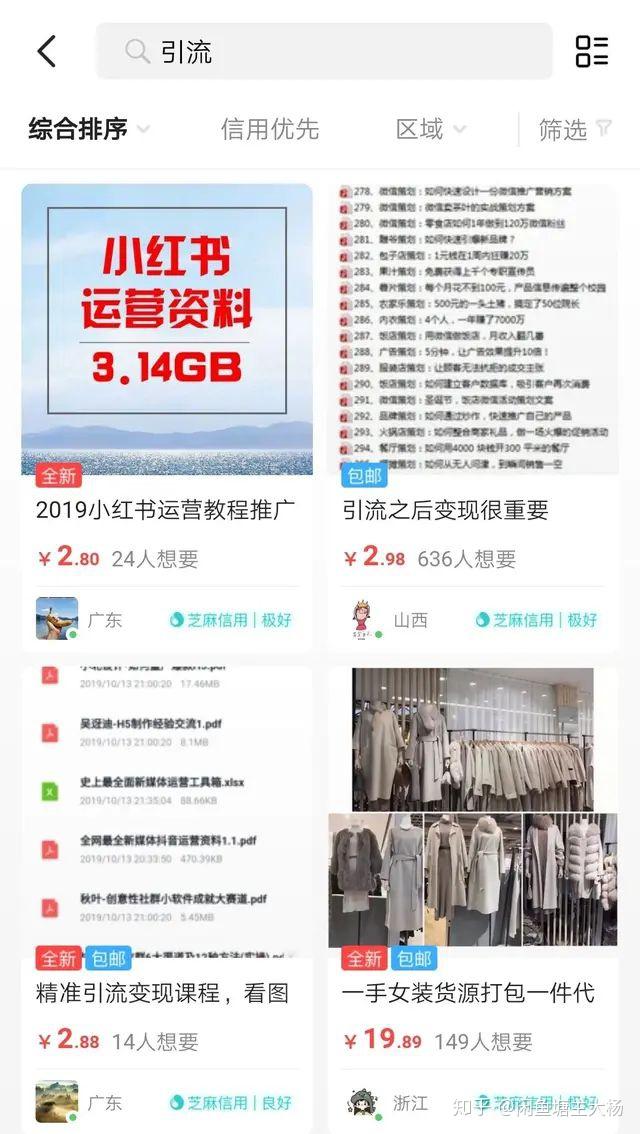Go back using the top-left arrow
The image size is (640, 1134).
point(46,51)
